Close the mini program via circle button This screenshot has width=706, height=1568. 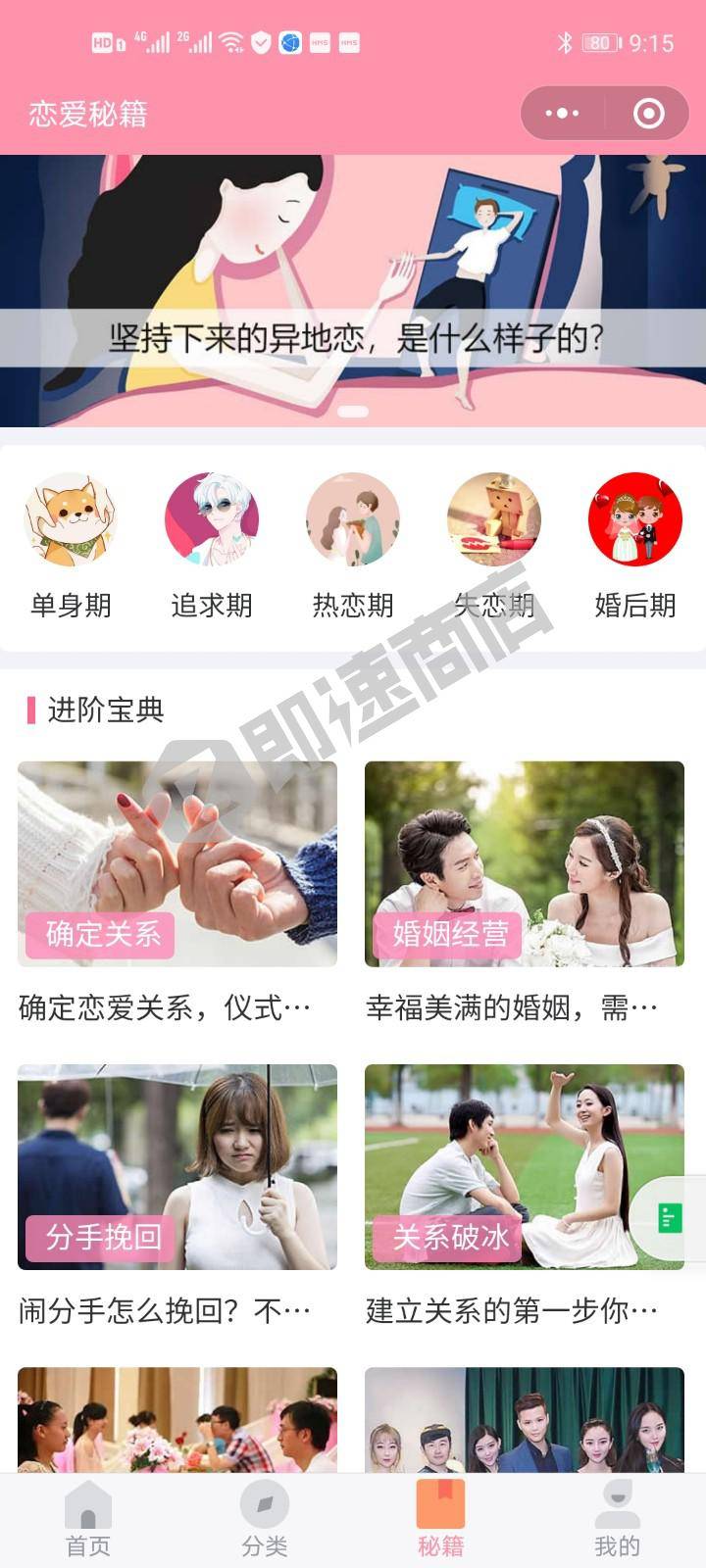coord(648,114)
